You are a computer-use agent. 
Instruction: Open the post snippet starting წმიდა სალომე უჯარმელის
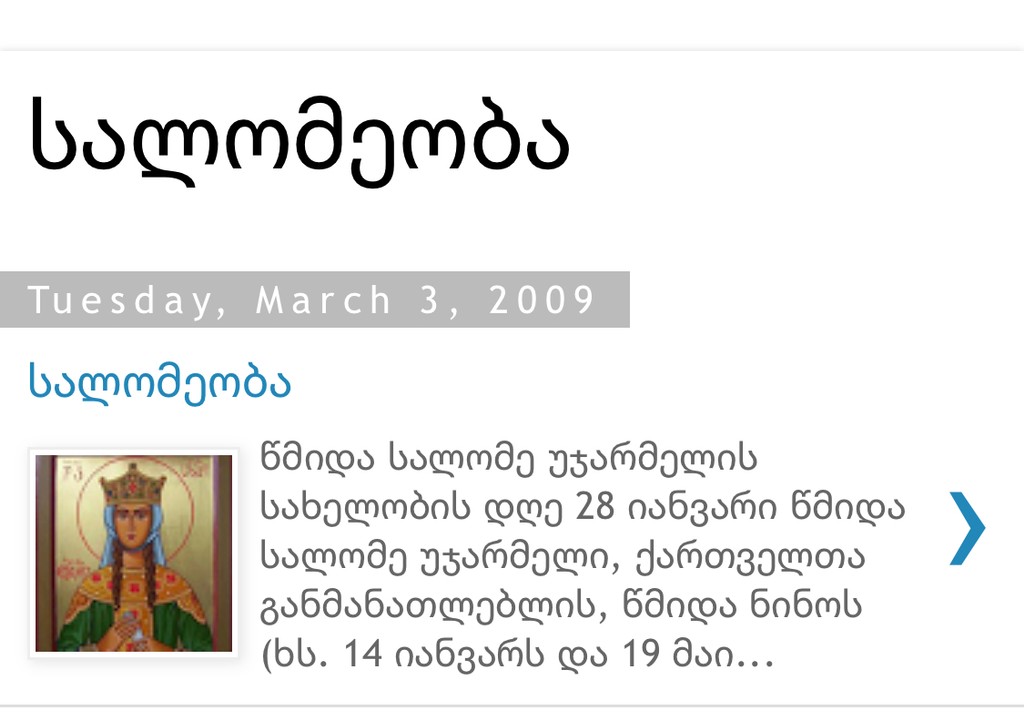pos(583,556)
